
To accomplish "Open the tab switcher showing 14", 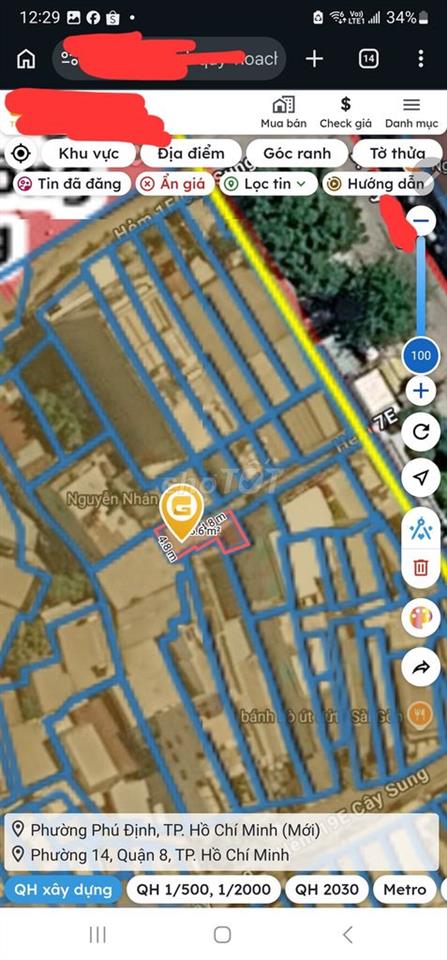I will (x=368, y=59).
